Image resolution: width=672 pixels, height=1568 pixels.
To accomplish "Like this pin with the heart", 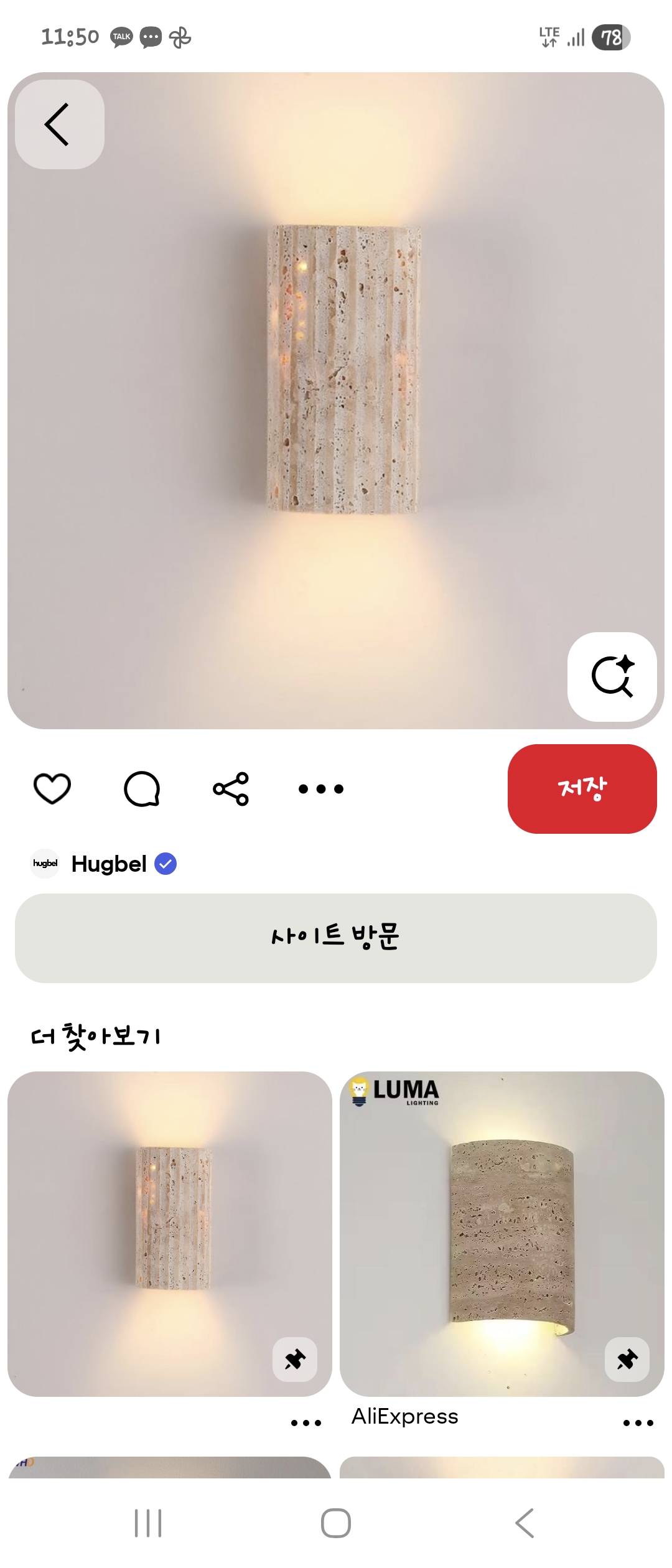I will [52, 788].
